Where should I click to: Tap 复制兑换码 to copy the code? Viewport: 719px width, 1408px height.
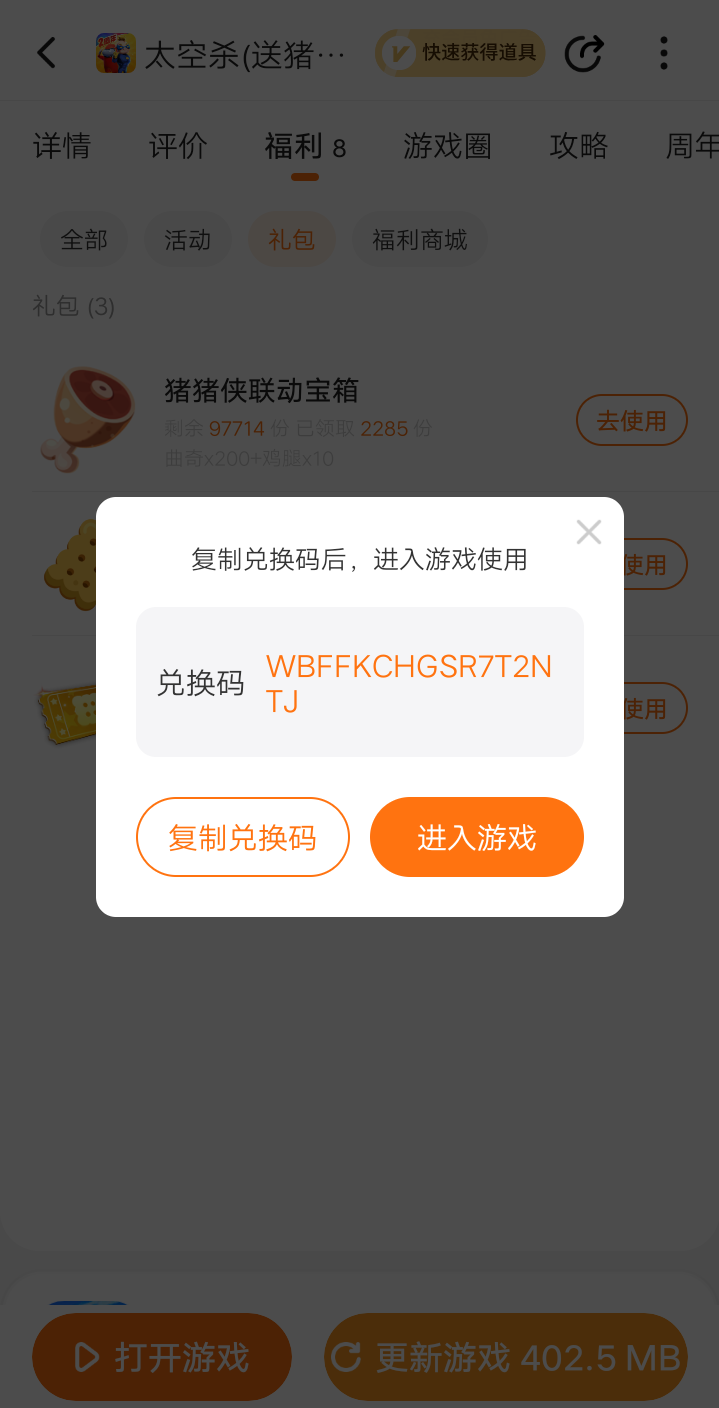click(243, 837)
